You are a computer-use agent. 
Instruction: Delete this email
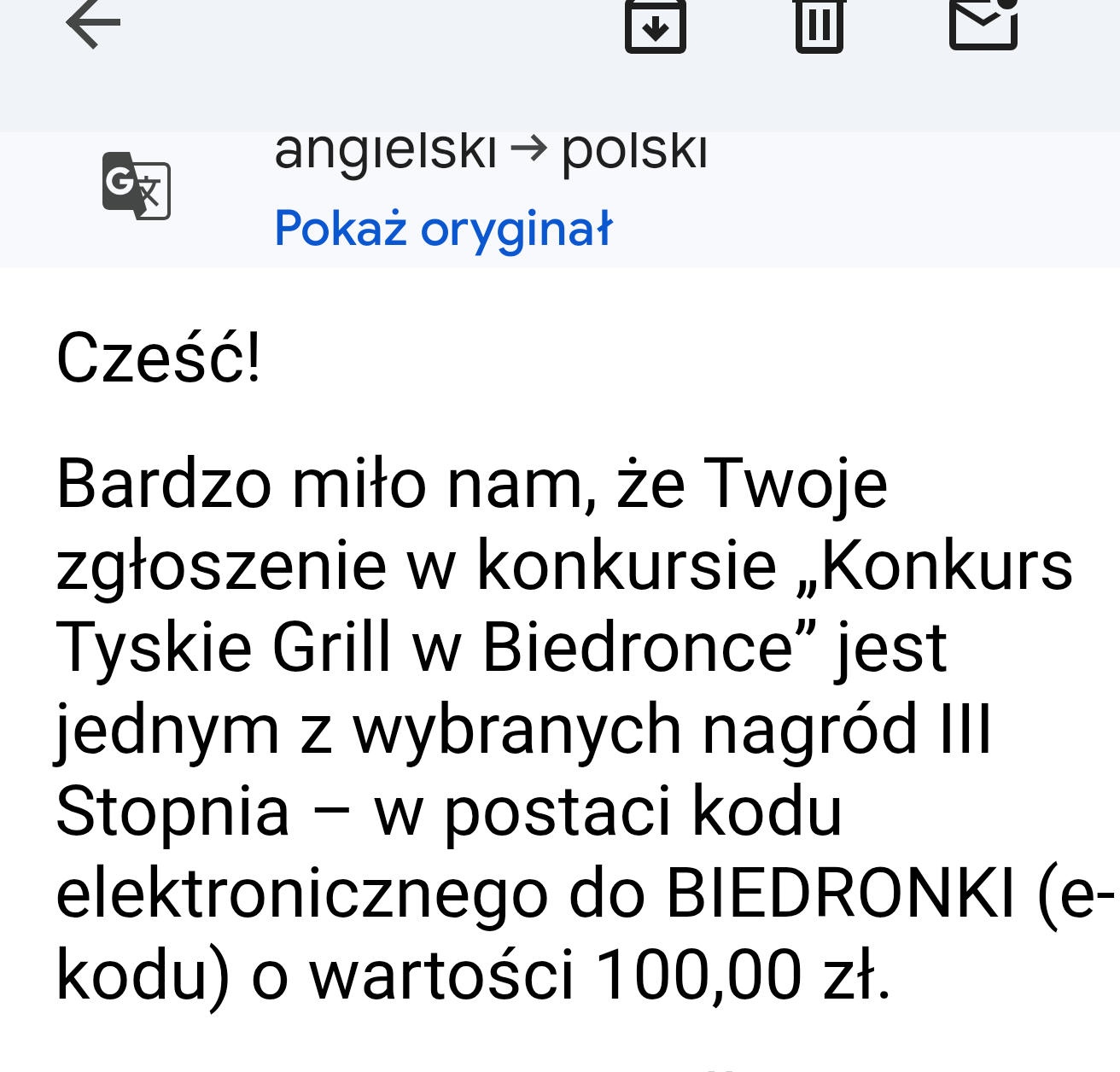tap(820, 26)
